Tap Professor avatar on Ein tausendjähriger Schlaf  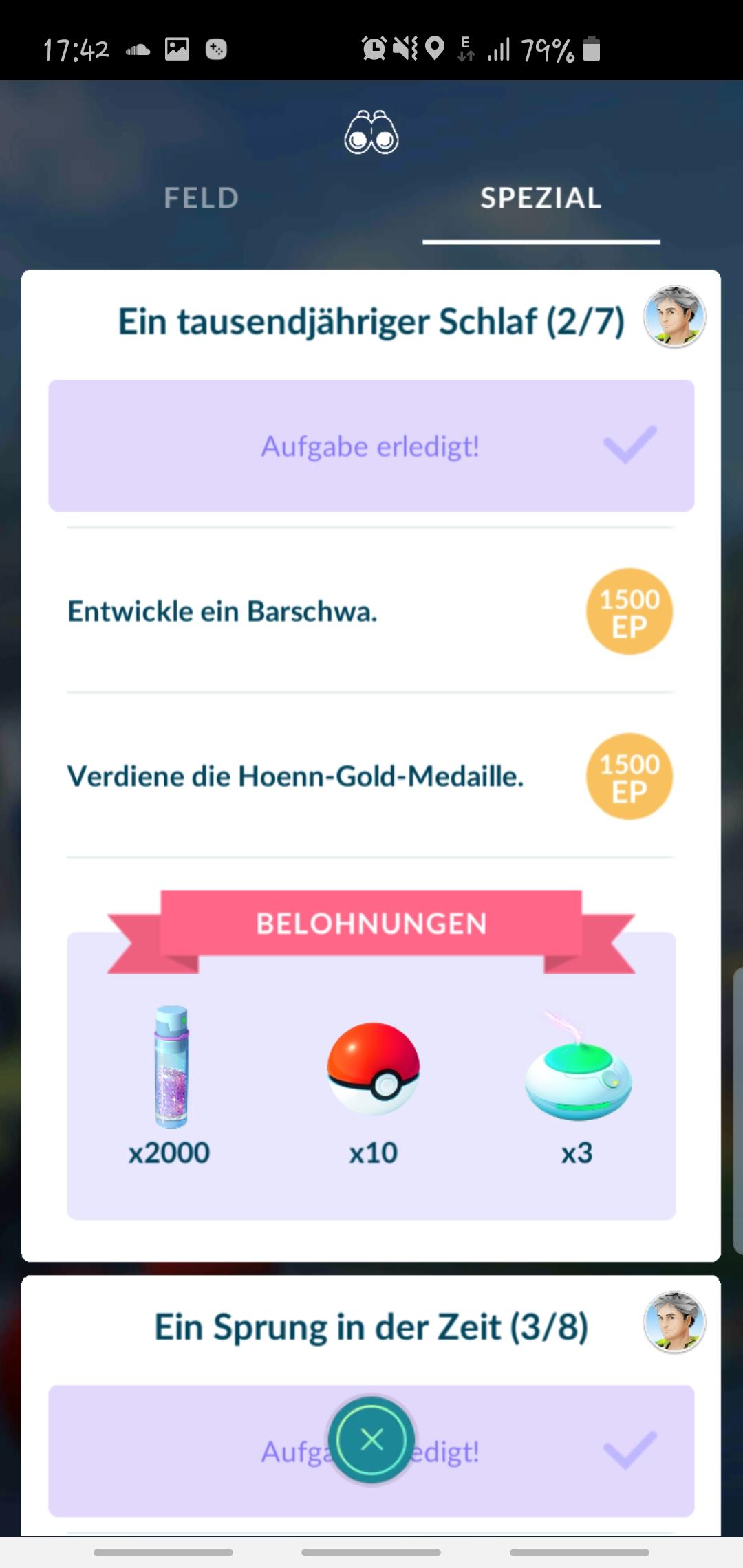pos(674,317)
